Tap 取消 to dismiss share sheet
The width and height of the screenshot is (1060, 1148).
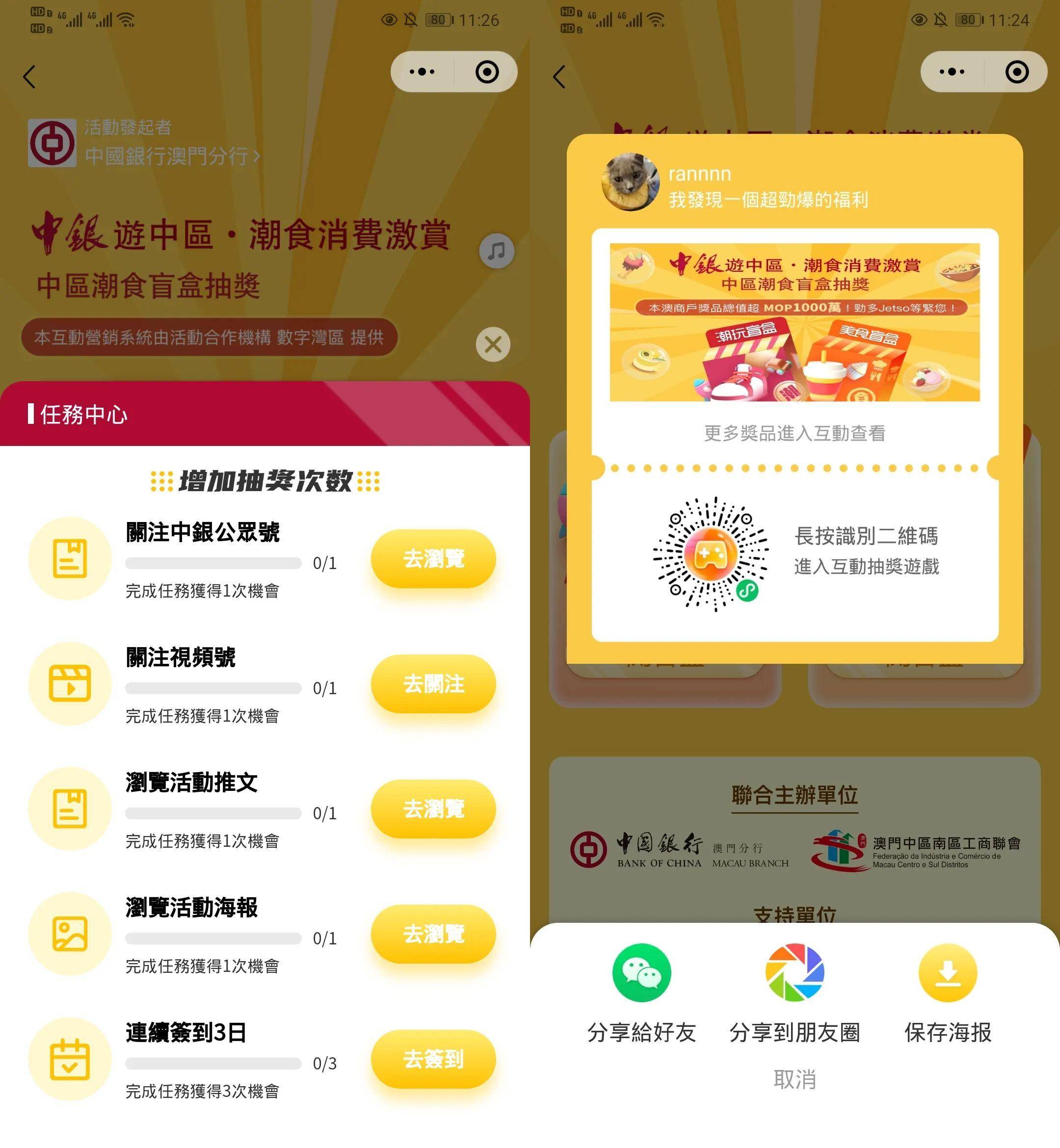pos(795,1080)
